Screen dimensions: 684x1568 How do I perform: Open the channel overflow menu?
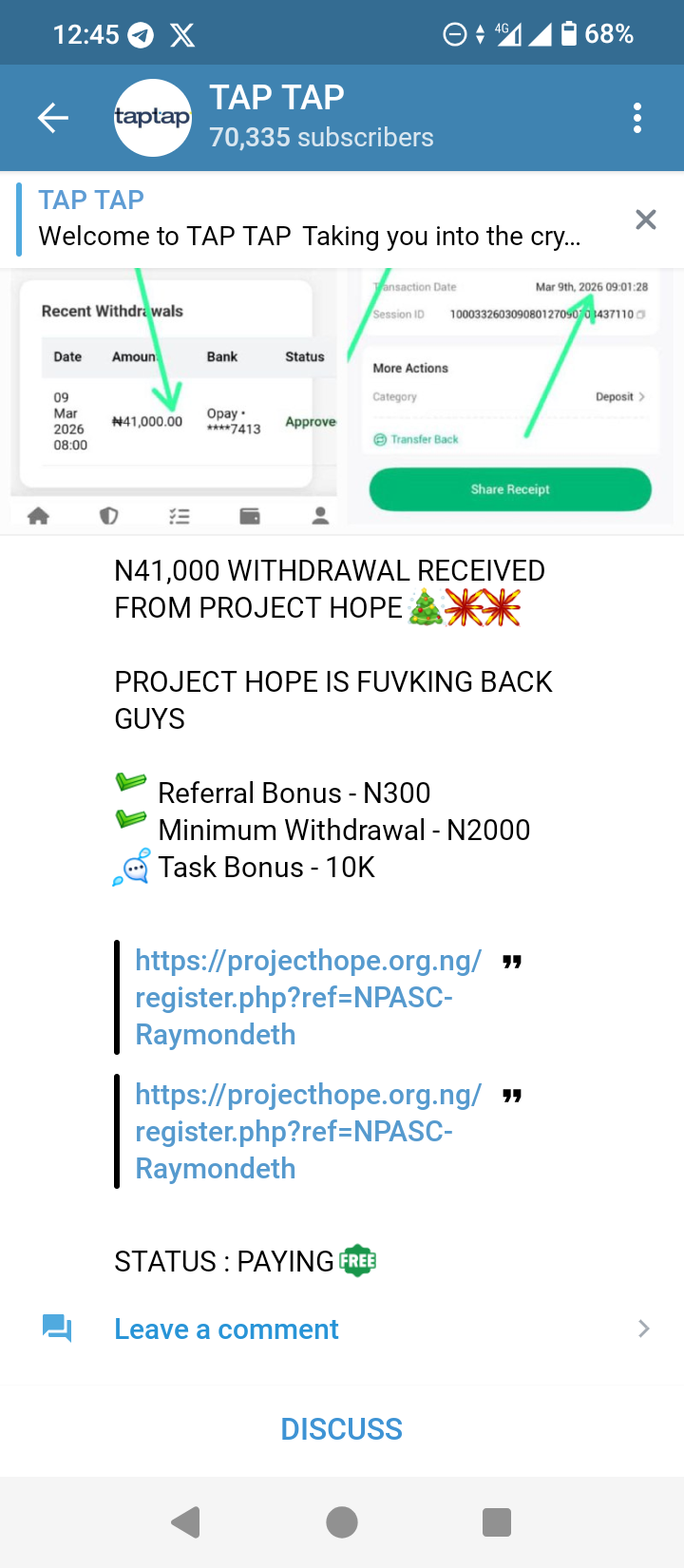pyautogui.click(x=636, y=118)
